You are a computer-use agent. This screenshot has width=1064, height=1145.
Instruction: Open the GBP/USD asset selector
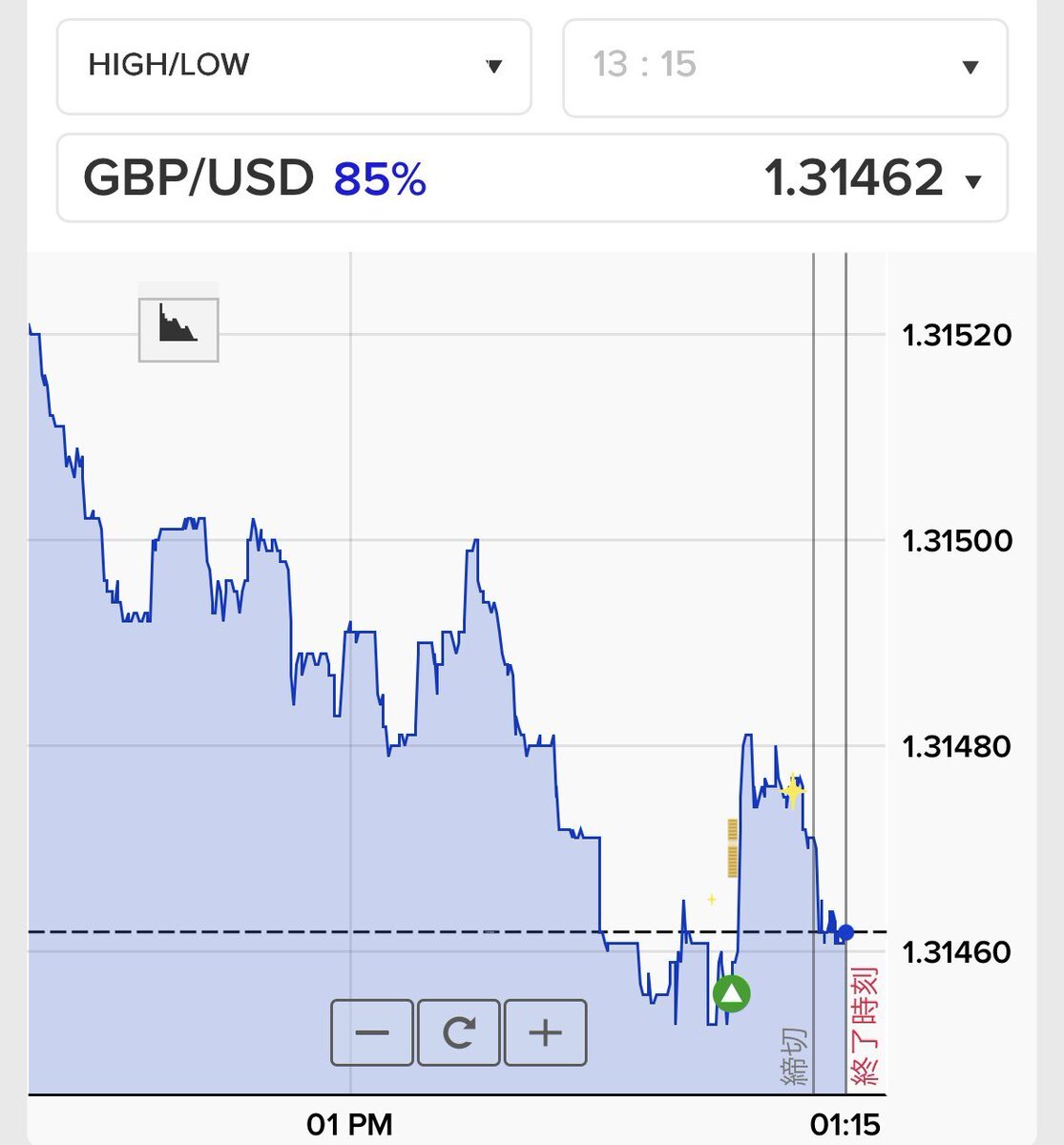[532, 178]
